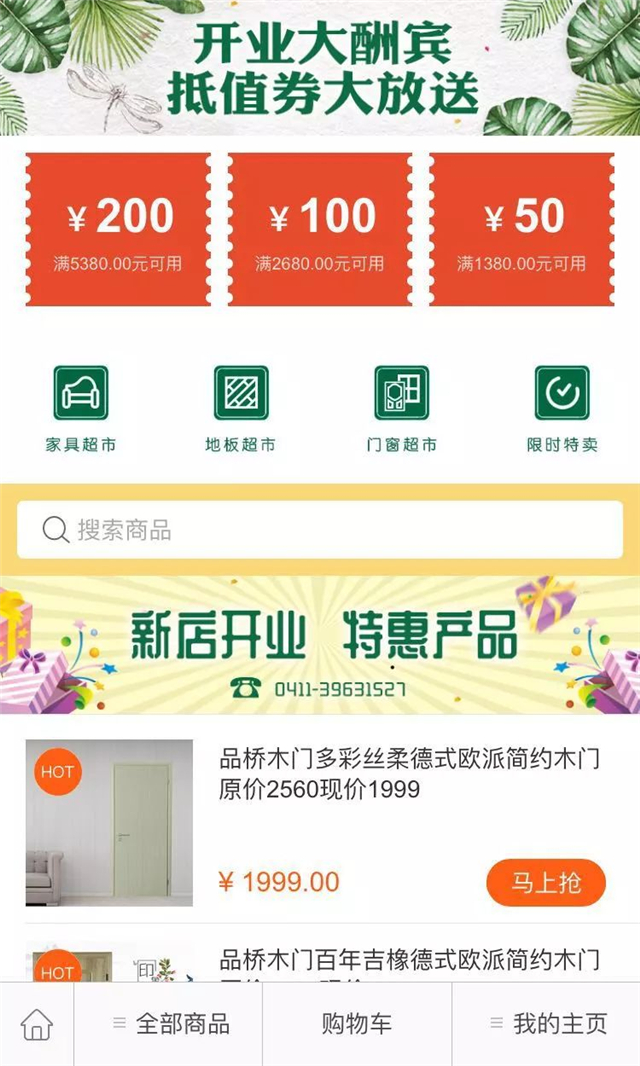
Task: Open 家具超市 category
Action: [81, 408]
